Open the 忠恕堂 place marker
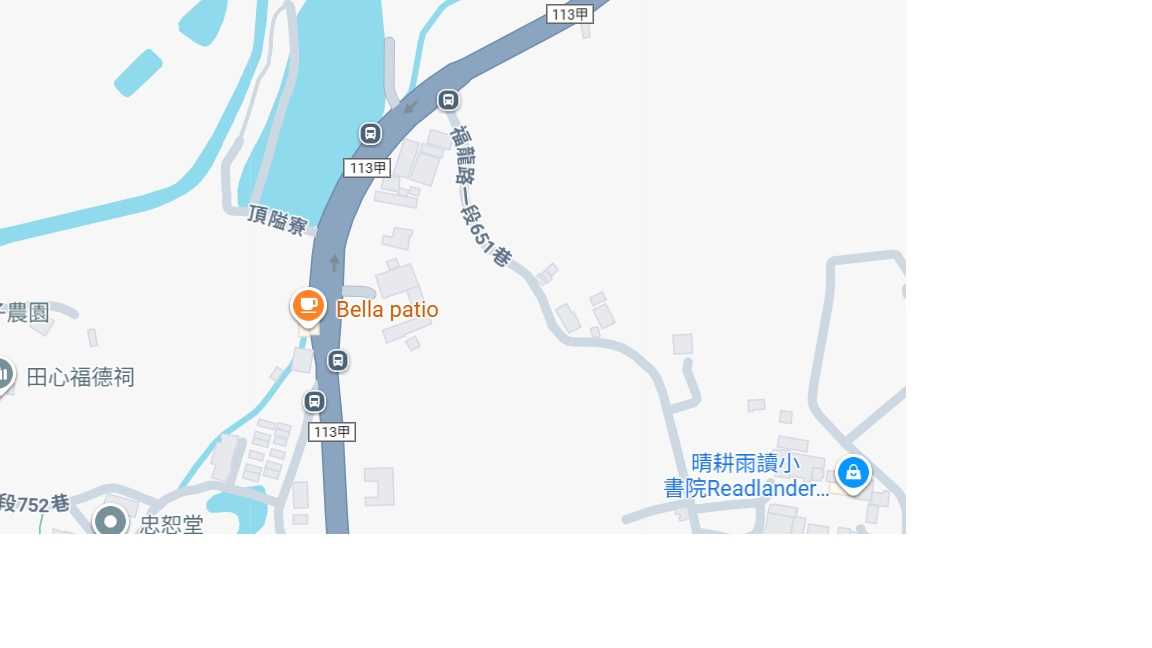 (110, 521)
